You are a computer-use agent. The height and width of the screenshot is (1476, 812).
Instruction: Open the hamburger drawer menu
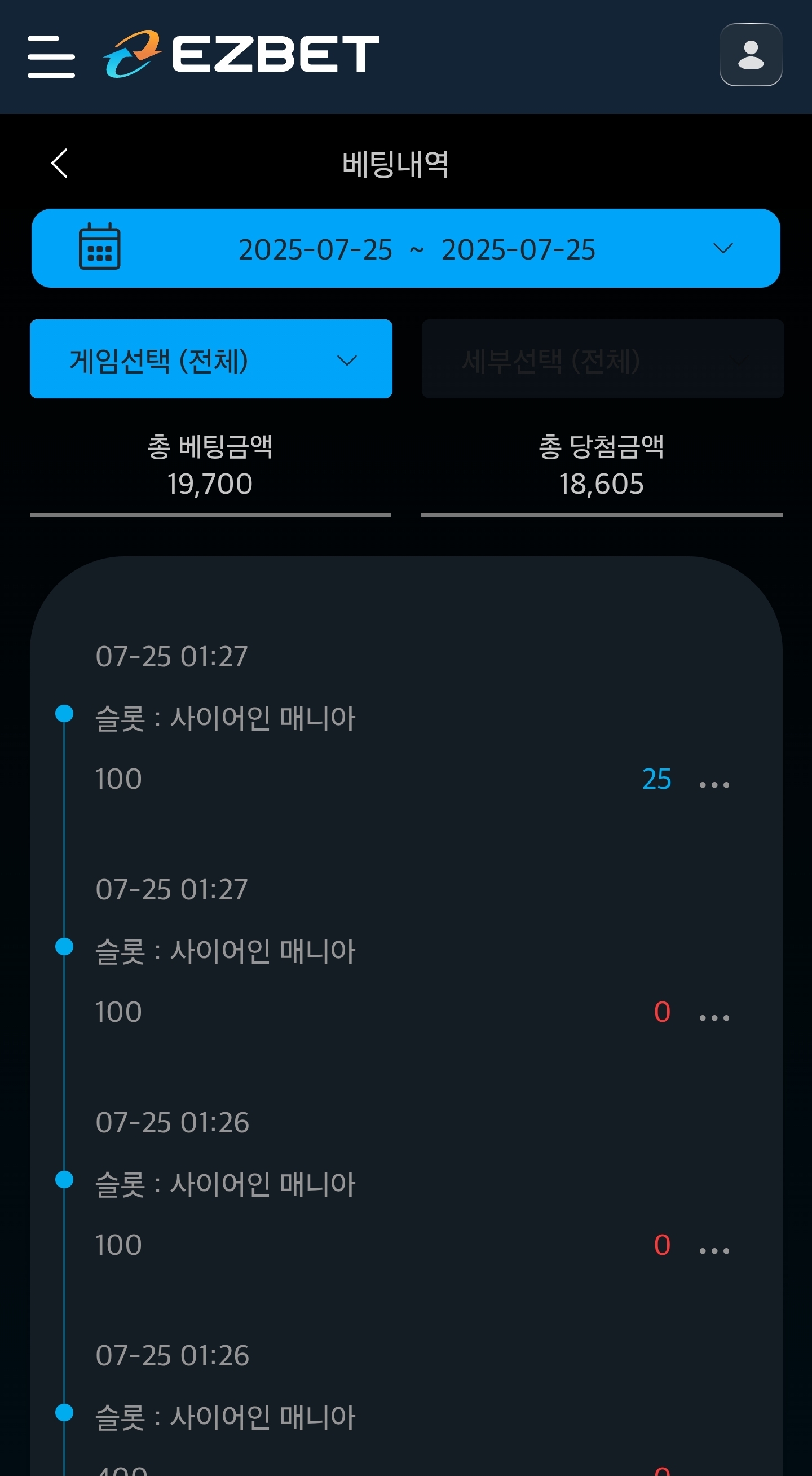pos(51,56)
